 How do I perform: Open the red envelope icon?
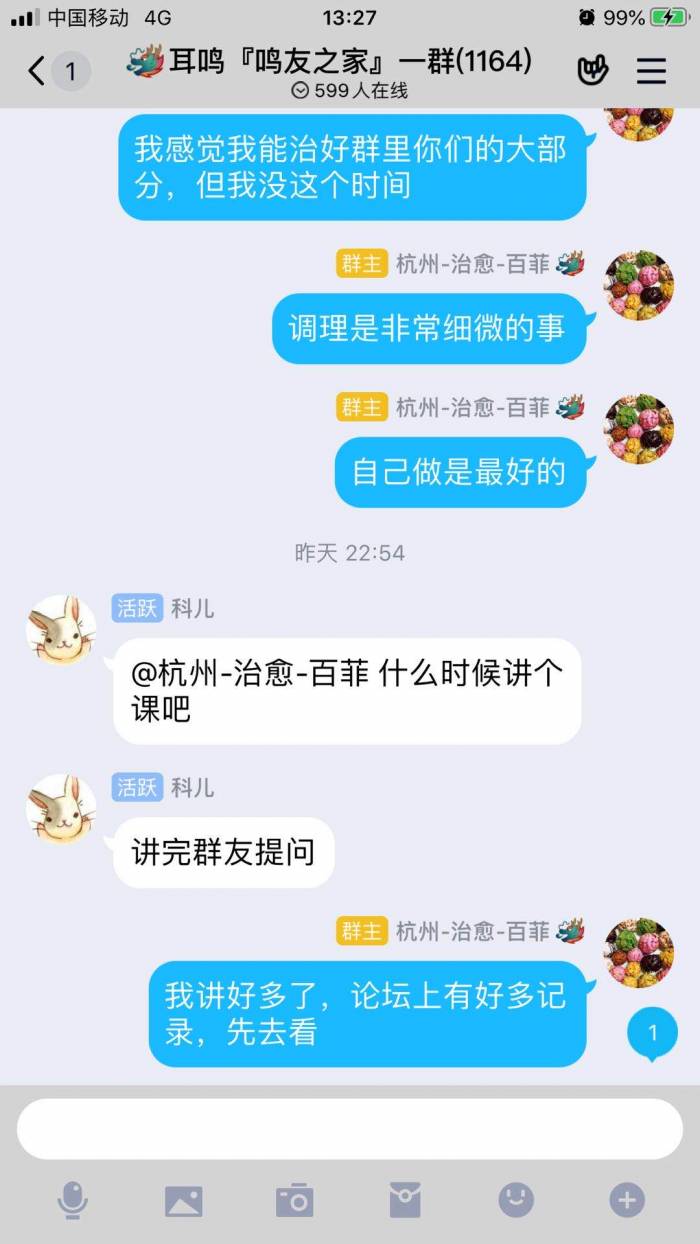[x=405, y=1200]
